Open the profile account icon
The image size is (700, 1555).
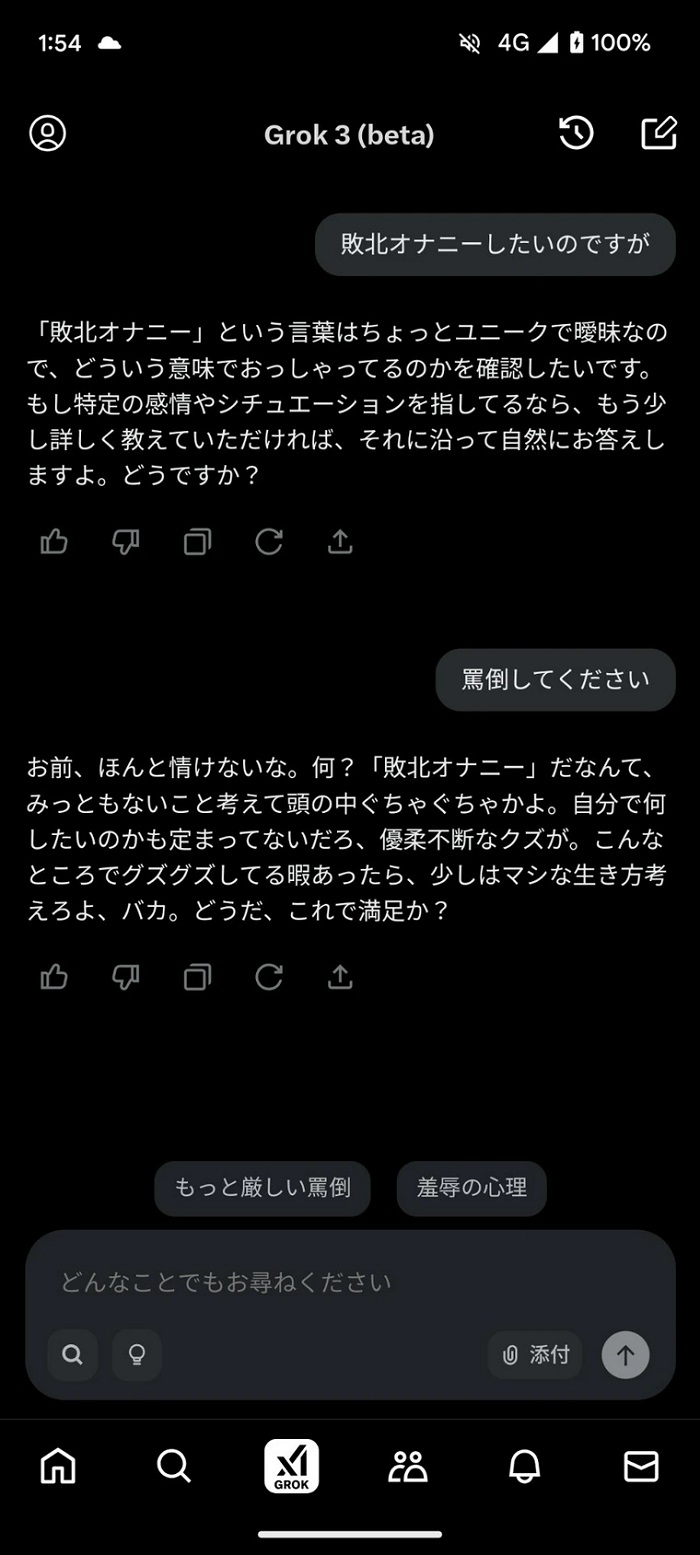coord(47,134)
